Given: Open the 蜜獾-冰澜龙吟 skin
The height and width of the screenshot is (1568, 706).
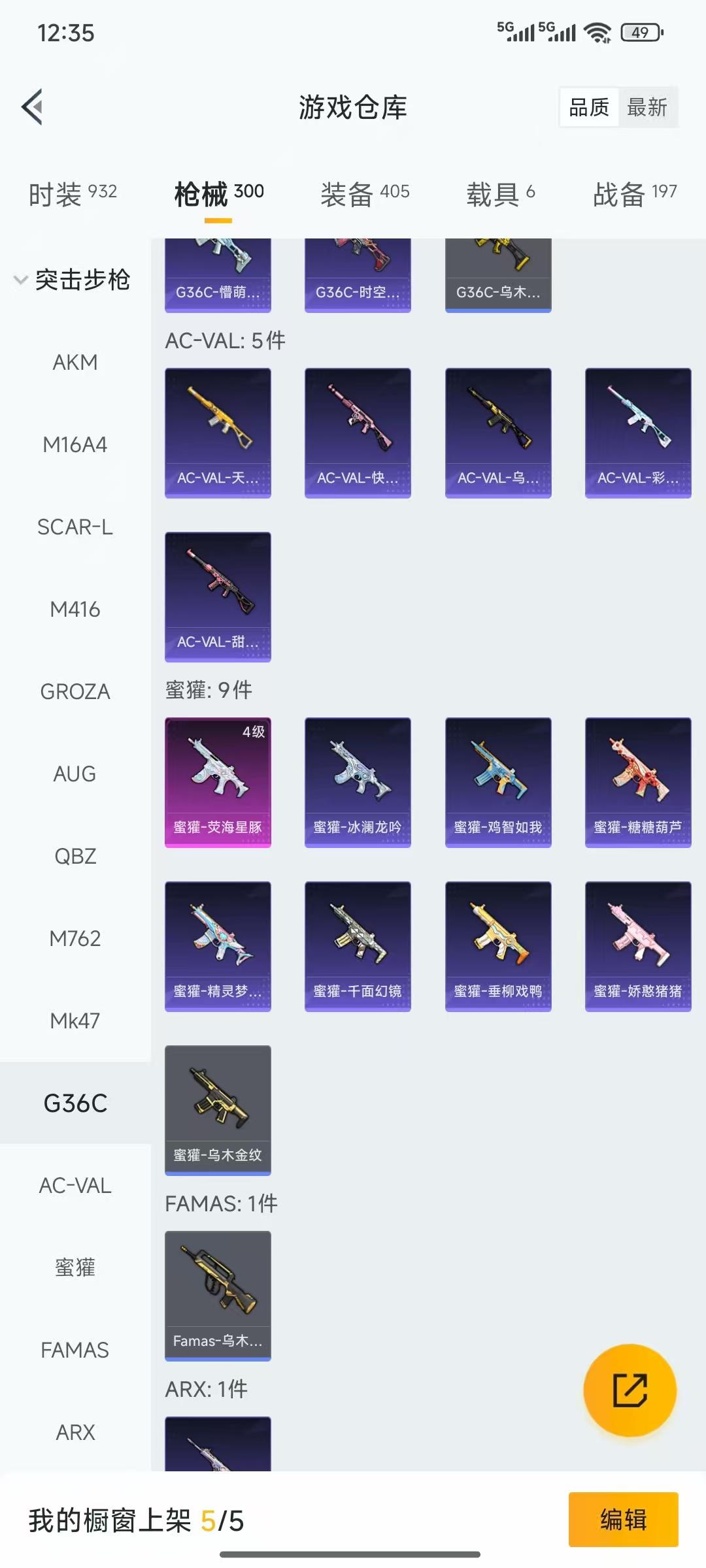Looking at the screenshot, I should (358, 782).
